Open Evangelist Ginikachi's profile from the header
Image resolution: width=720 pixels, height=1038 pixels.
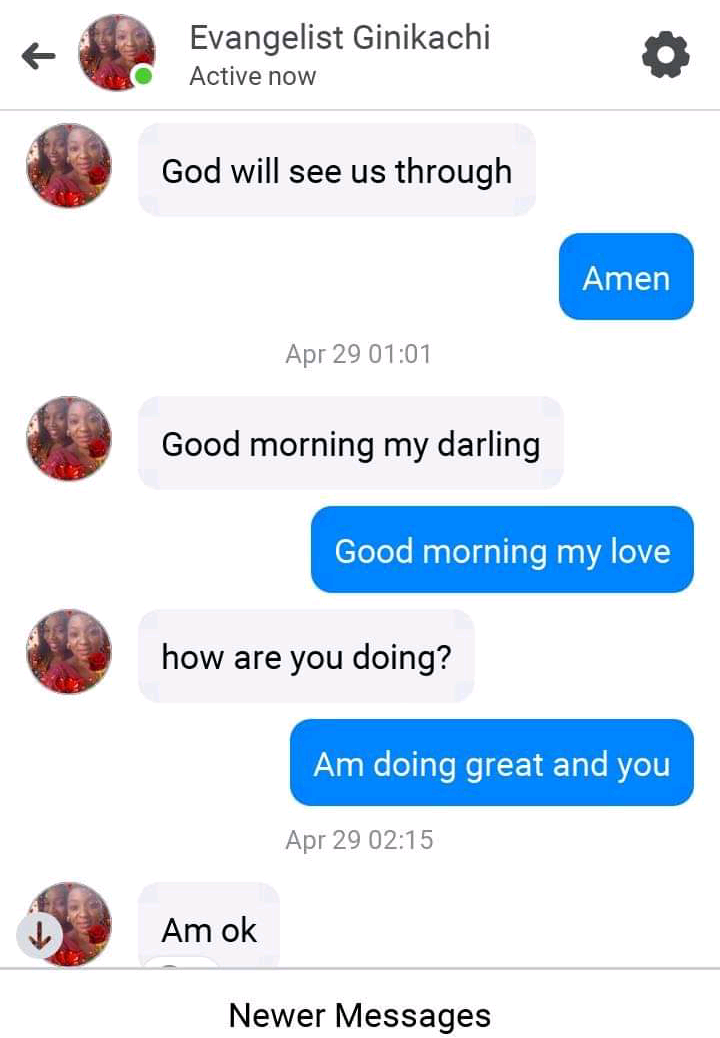click(339, 38)
